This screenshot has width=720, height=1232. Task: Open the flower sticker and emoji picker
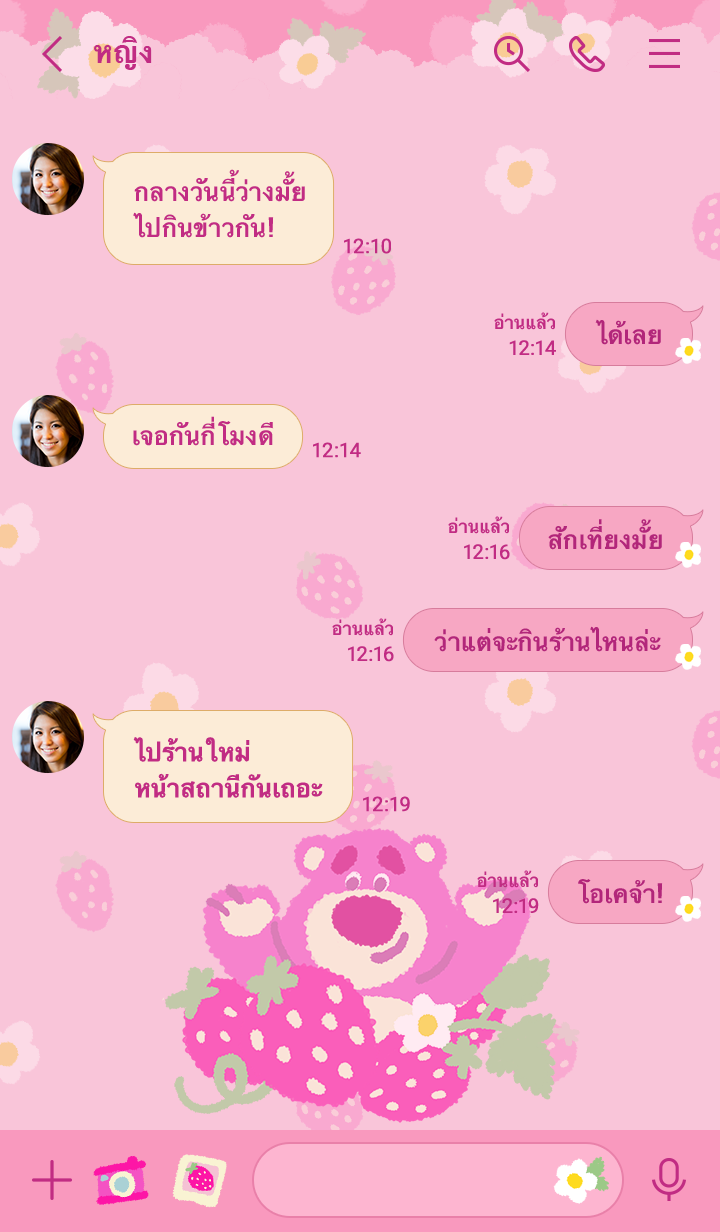point(579,1180)
